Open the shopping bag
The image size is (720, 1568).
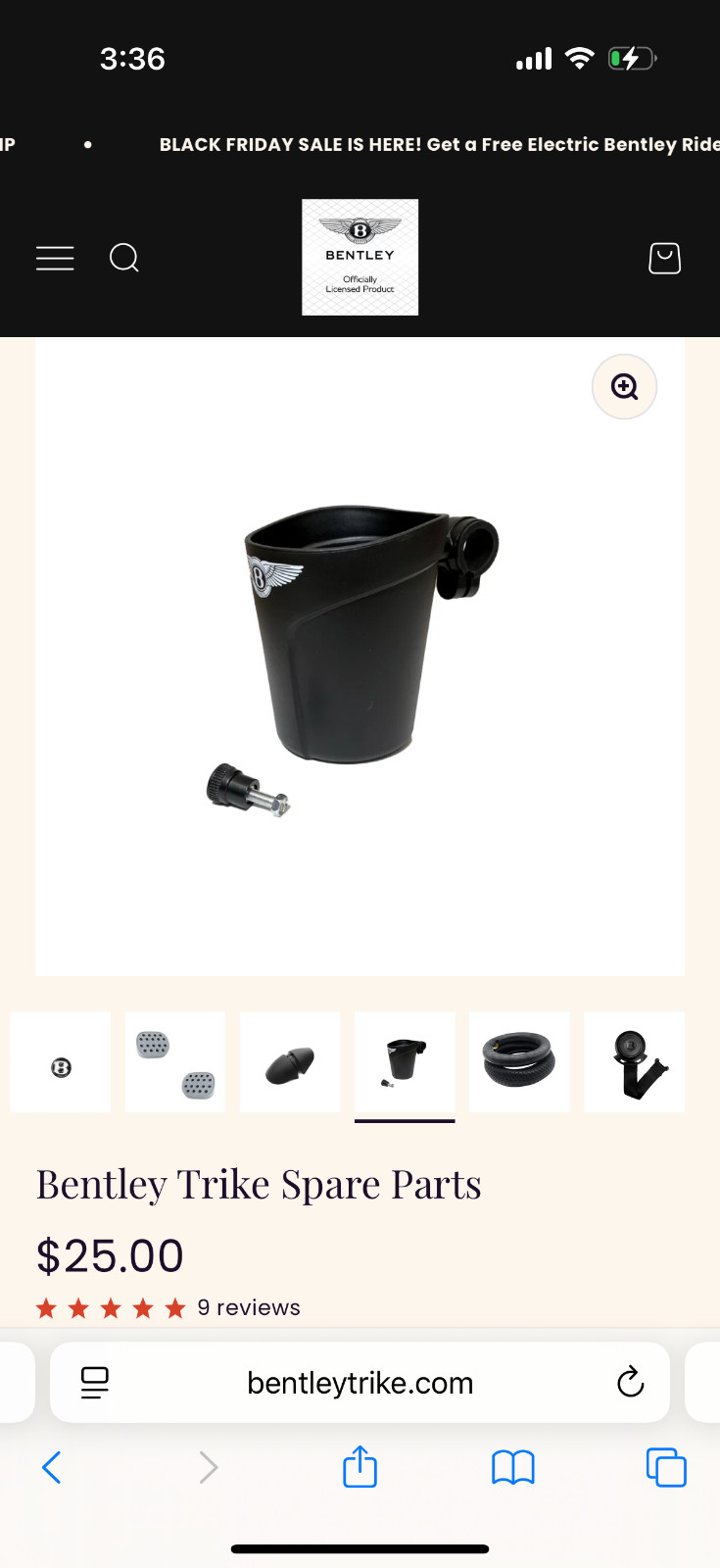click(664, 258)
